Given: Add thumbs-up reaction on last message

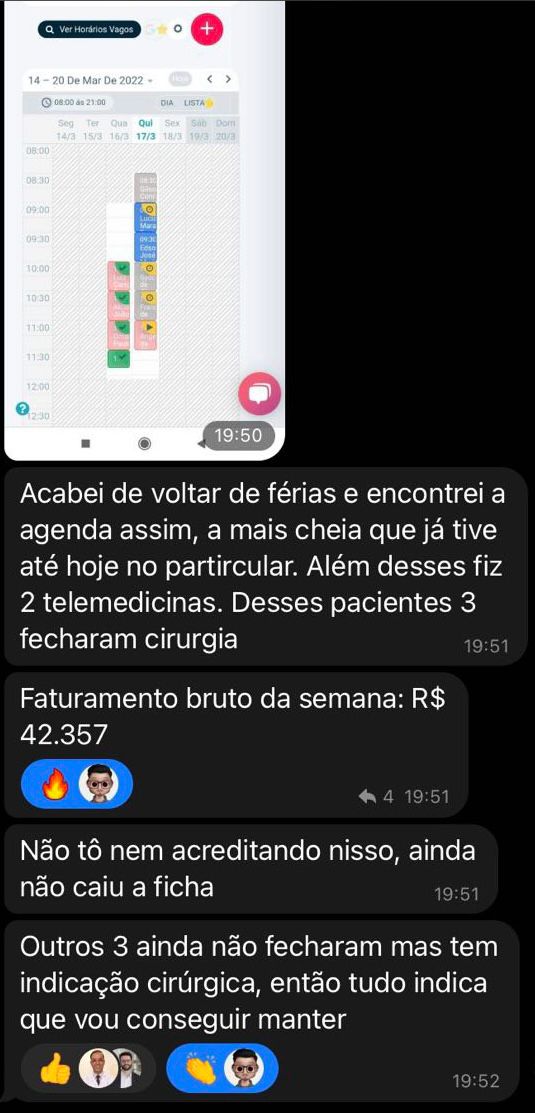Looking at the screenshot, I should point(89,1068).
